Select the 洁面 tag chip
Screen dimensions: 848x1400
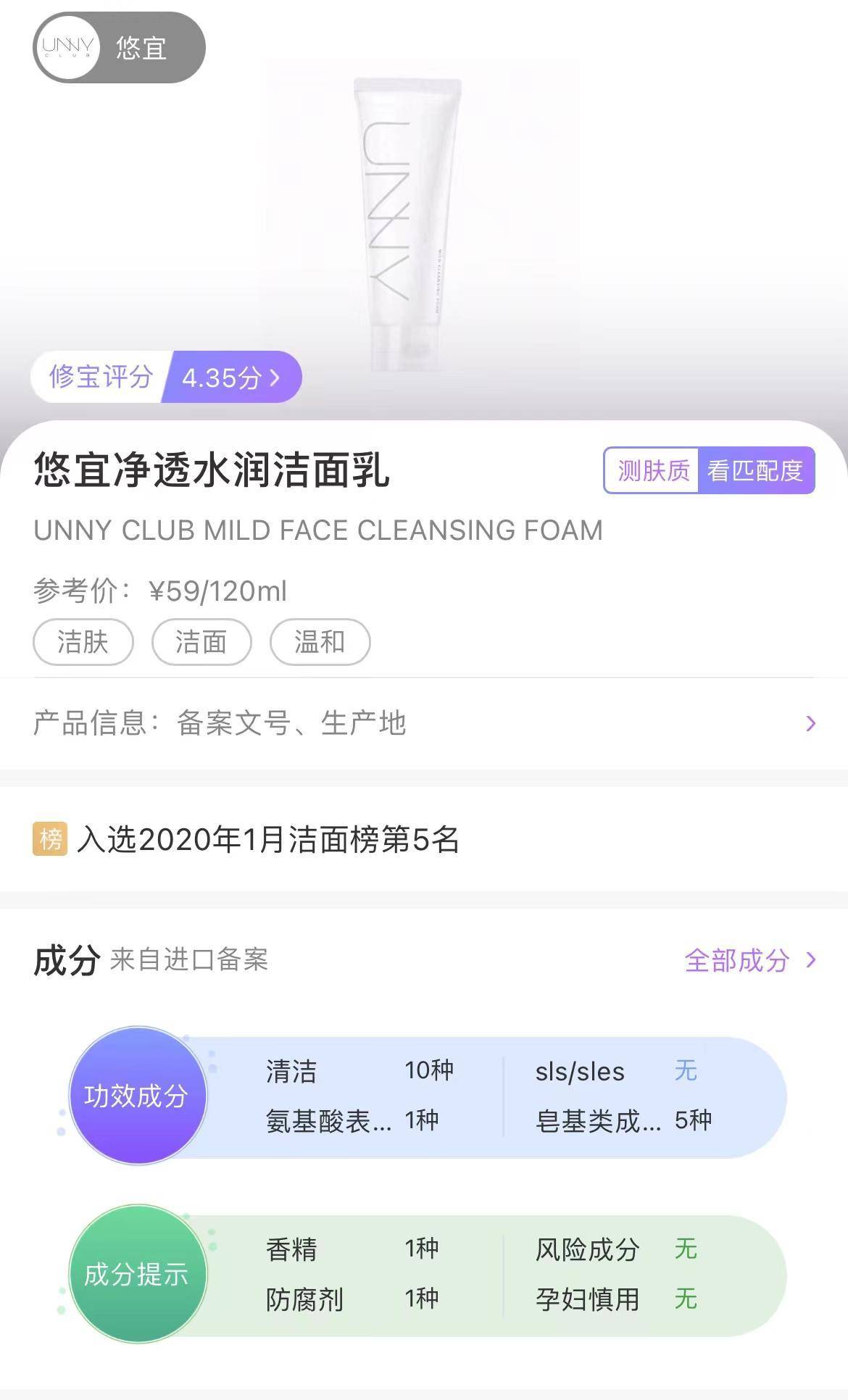click(201, 642)
